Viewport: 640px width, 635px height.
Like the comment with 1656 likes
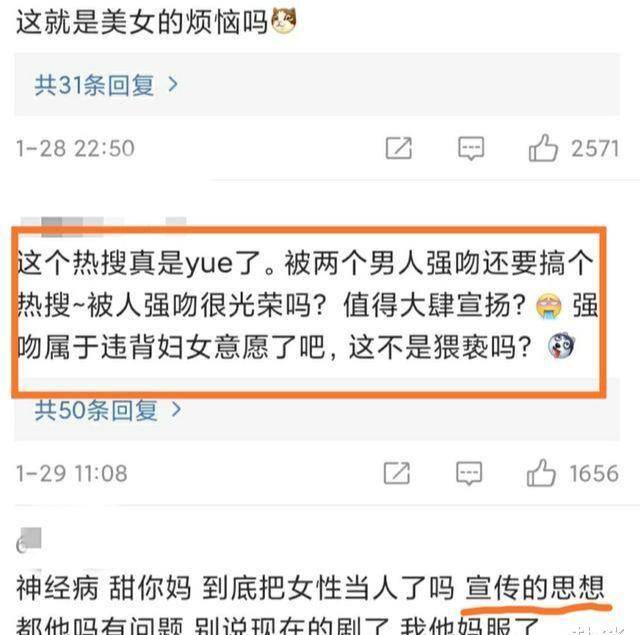[541, 472]
